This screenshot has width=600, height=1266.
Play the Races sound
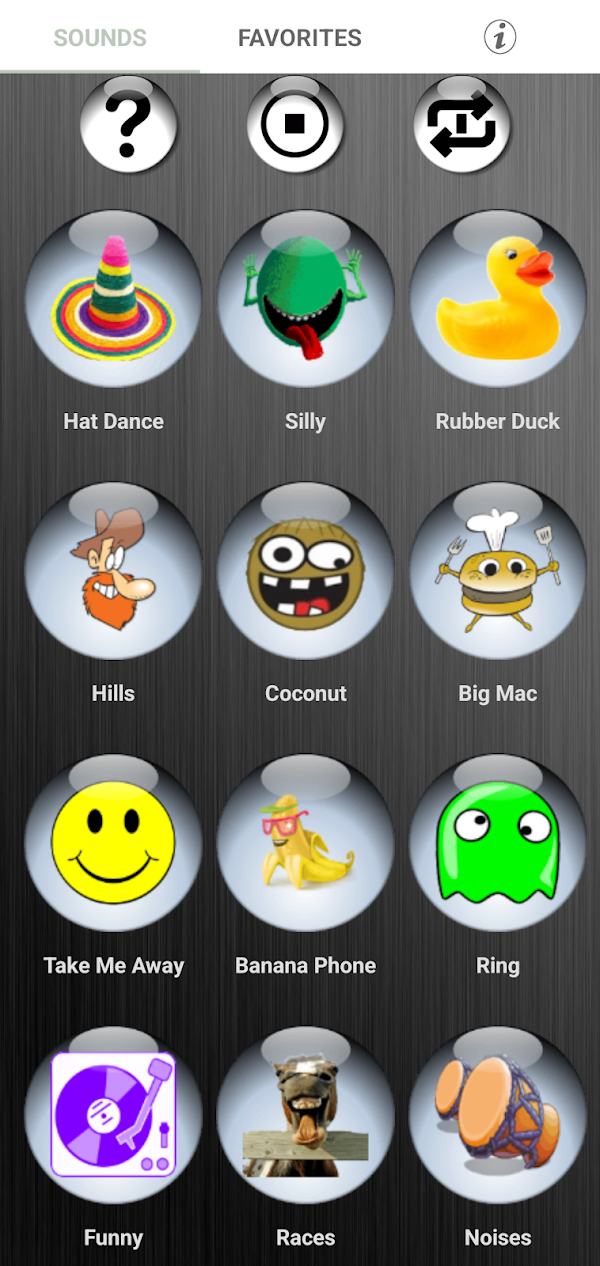305,1115
